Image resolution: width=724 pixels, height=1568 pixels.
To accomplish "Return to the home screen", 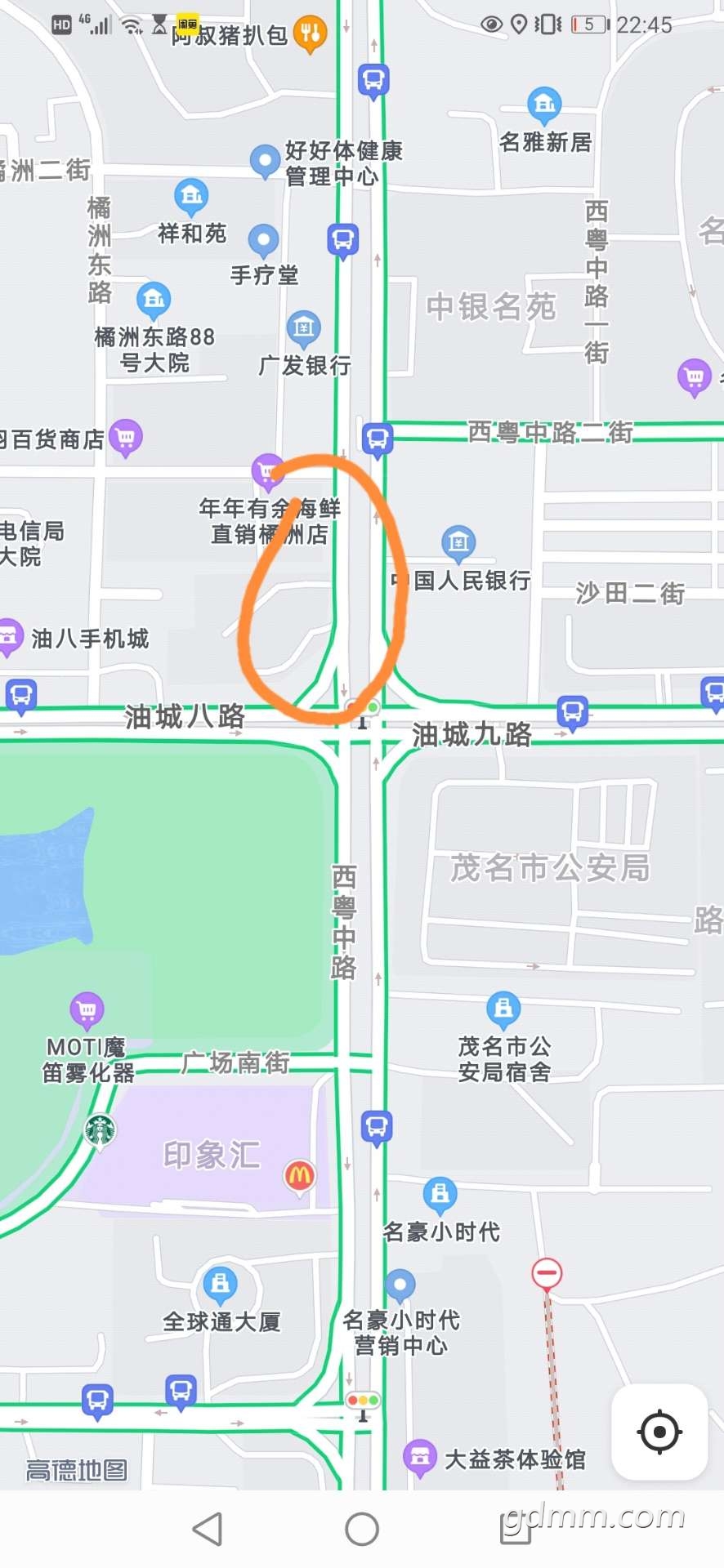I will point(362,1529).
